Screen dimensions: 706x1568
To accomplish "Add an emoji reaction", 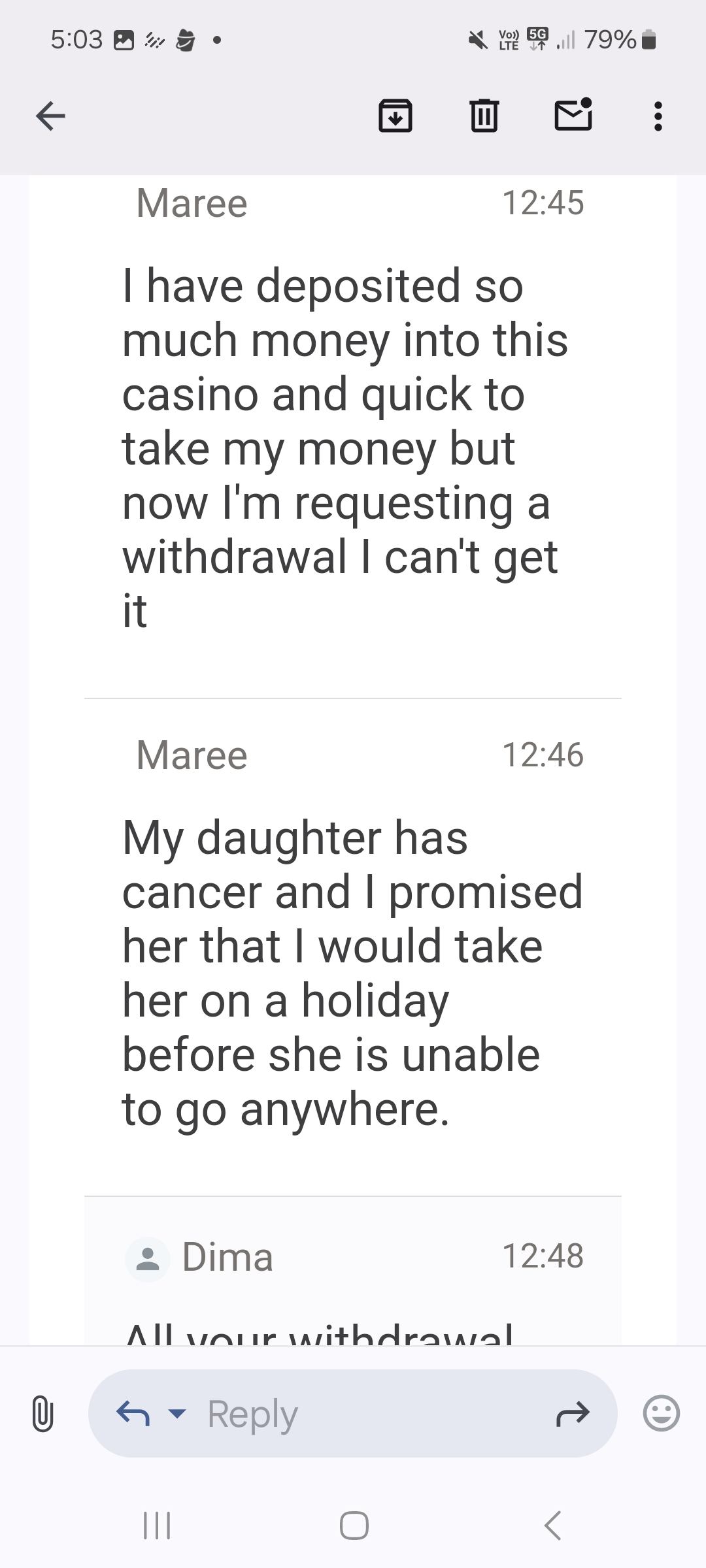I will pos(661,1413).
